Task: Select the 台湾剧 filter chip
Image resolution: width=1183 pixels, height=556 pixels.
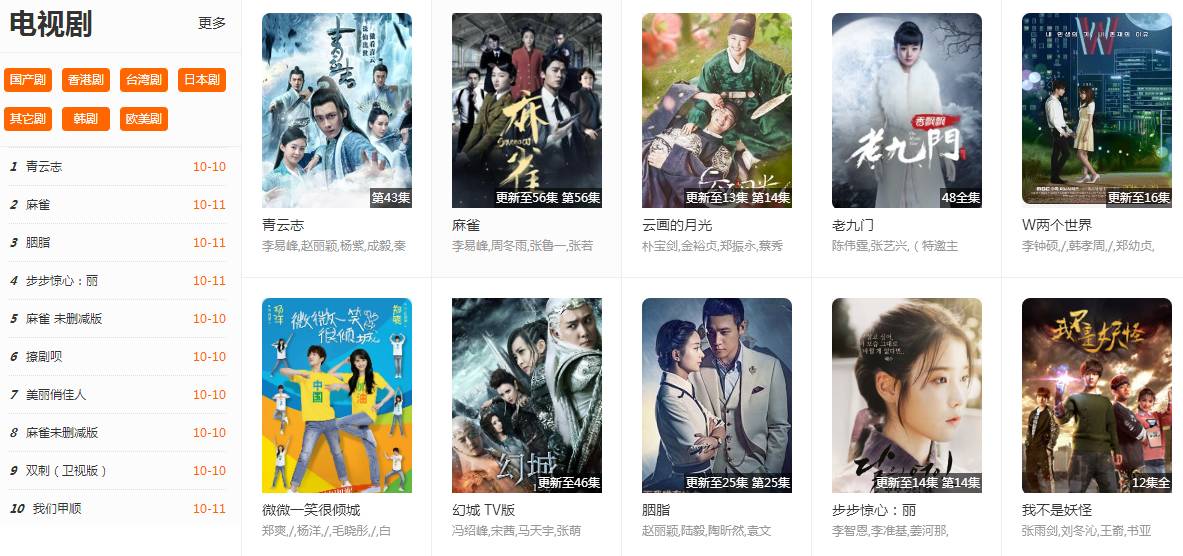Action: pyautogui.click(x=144, y=80)
